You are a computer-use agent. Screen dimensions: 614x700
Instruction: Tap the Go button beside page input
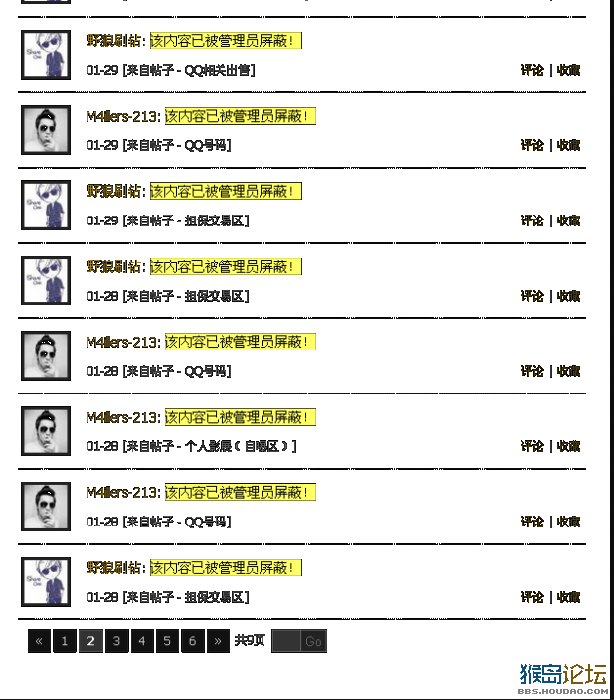pos(313,641)
